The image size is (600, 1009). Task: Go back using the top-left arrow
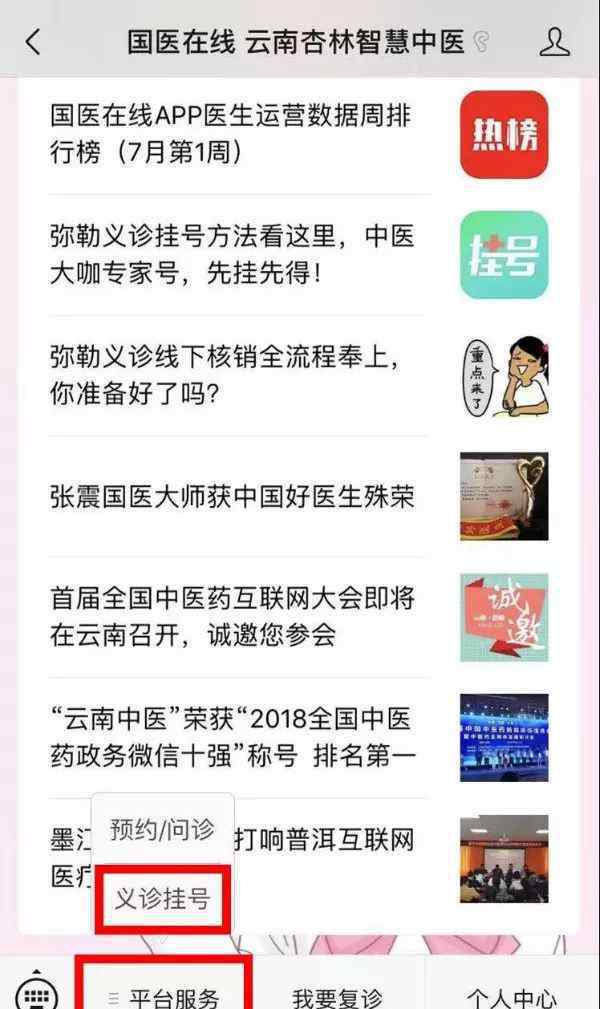33,42
